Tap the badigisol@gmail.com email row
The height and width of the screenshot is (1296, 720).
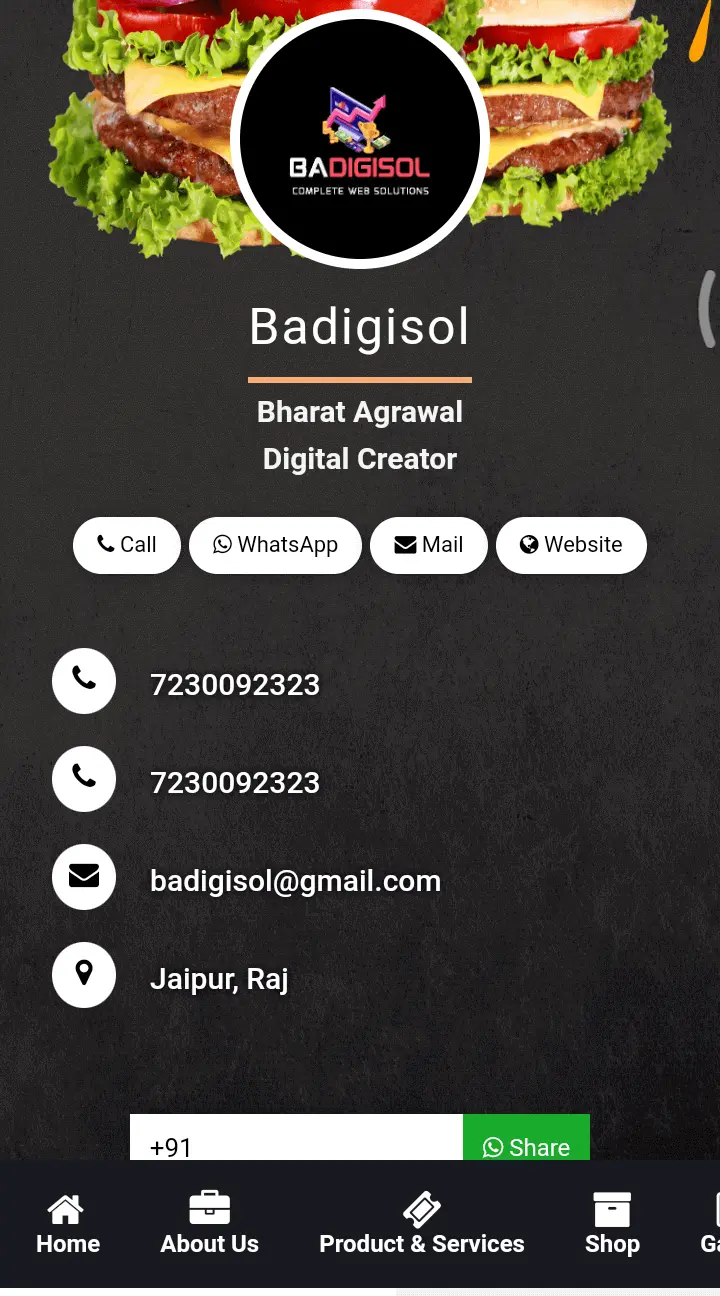[x=295, y=880]
